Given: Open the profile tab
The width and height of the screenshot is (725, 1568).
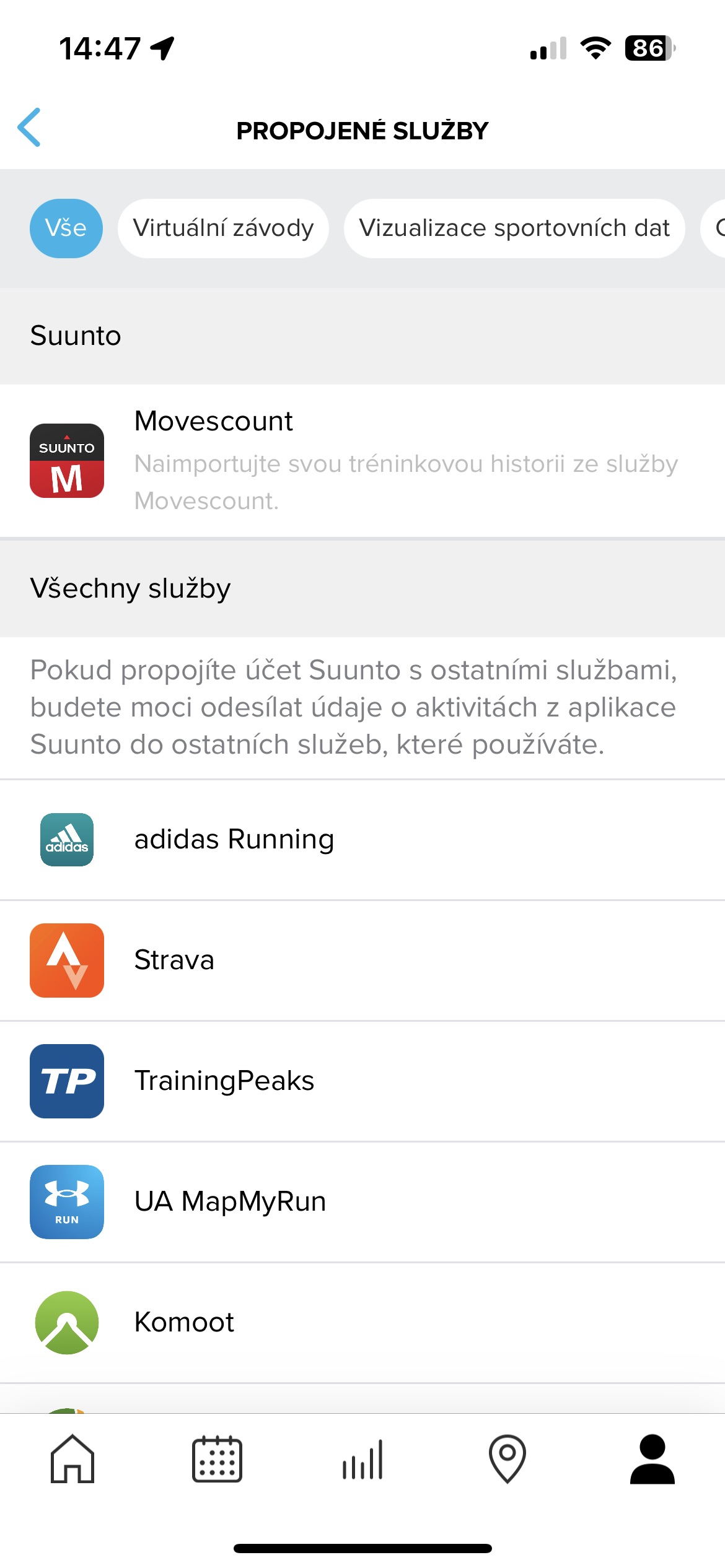Looking at the screenshot, I should click(652, 1458).
